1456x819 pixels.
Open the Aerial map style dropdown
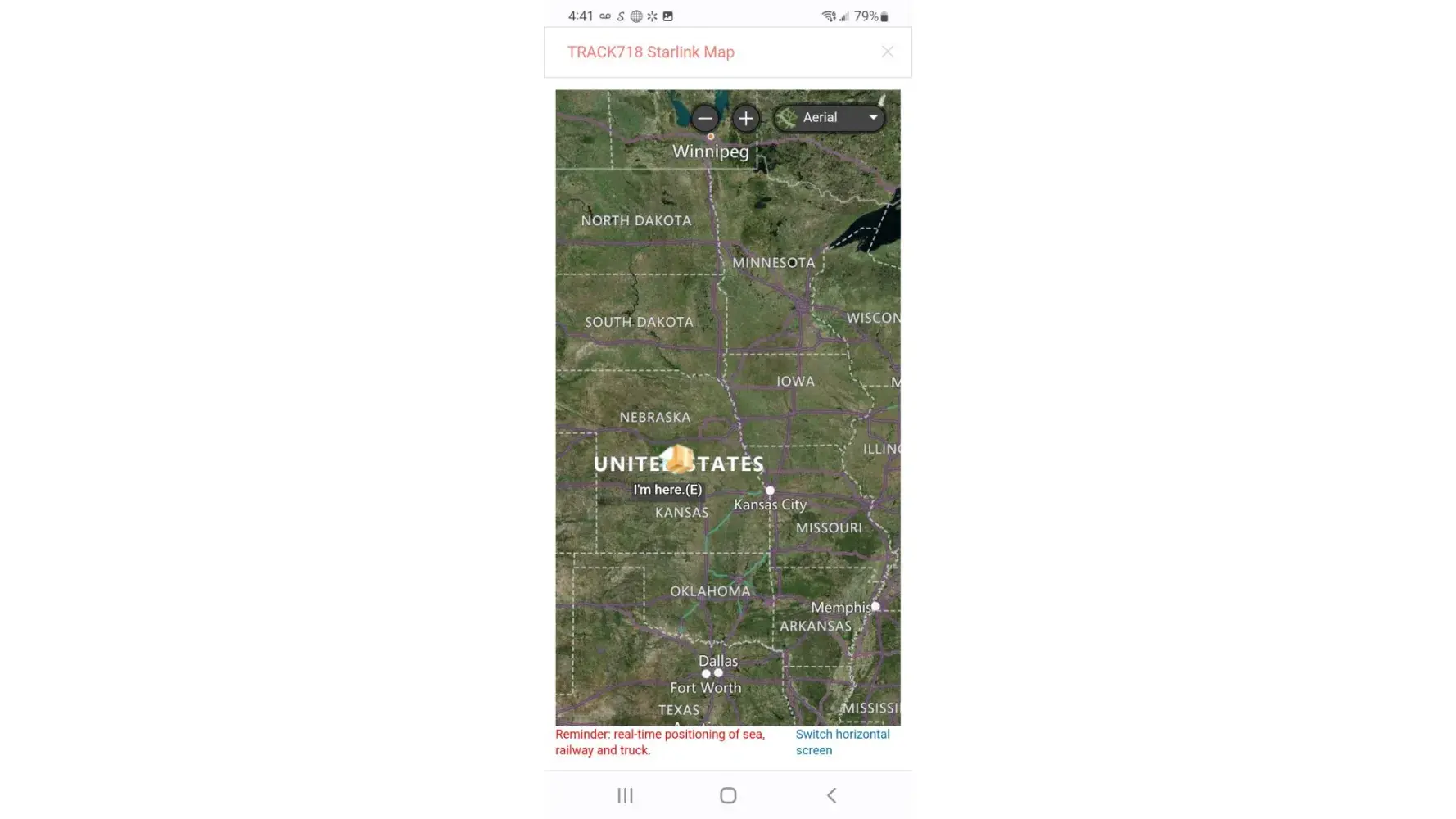click(x=830, y=118)
